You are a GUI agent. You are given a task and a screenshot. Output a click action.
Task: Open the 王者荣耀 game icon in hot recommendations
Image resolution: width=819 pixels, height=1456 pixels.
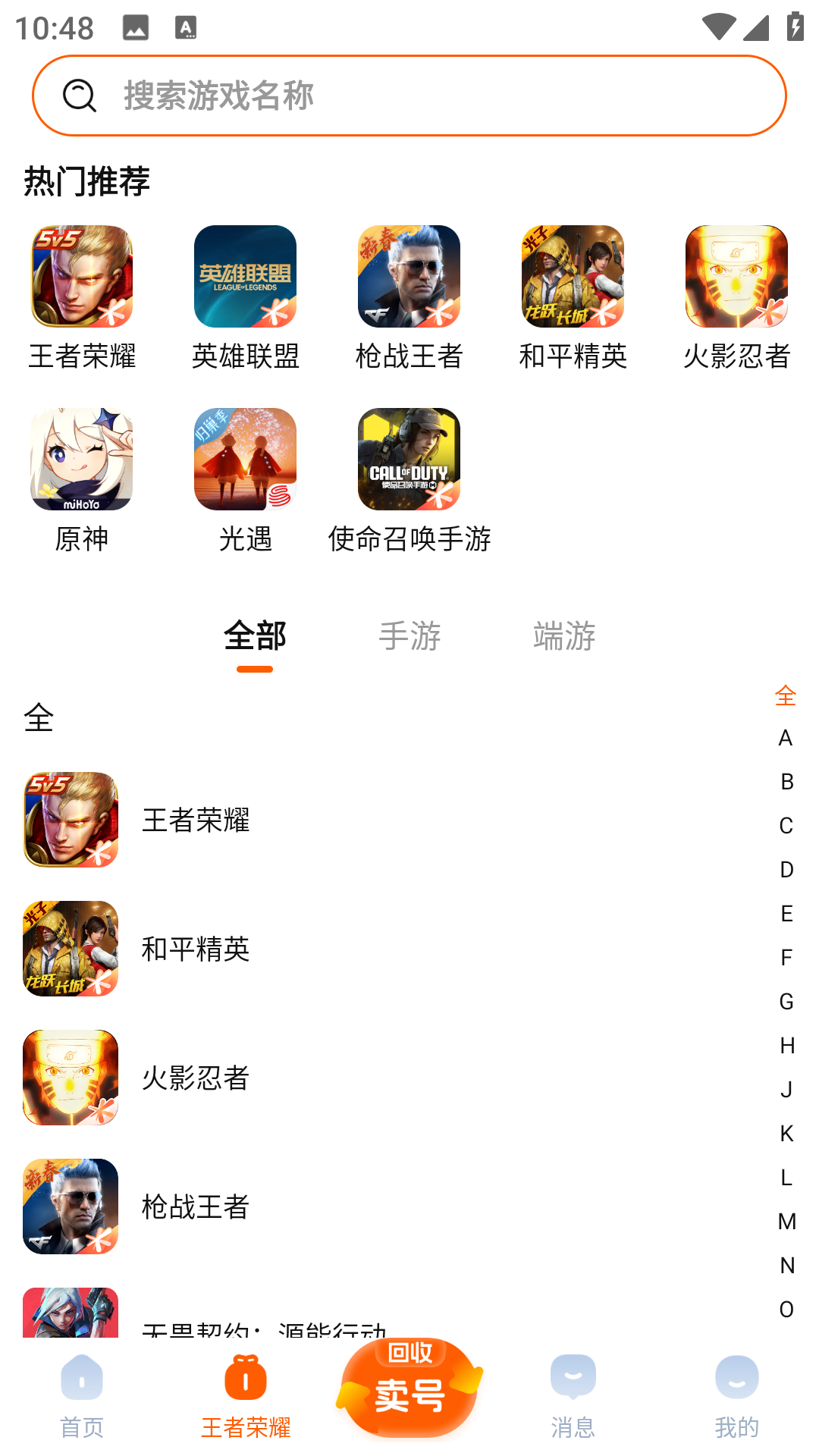81,277
